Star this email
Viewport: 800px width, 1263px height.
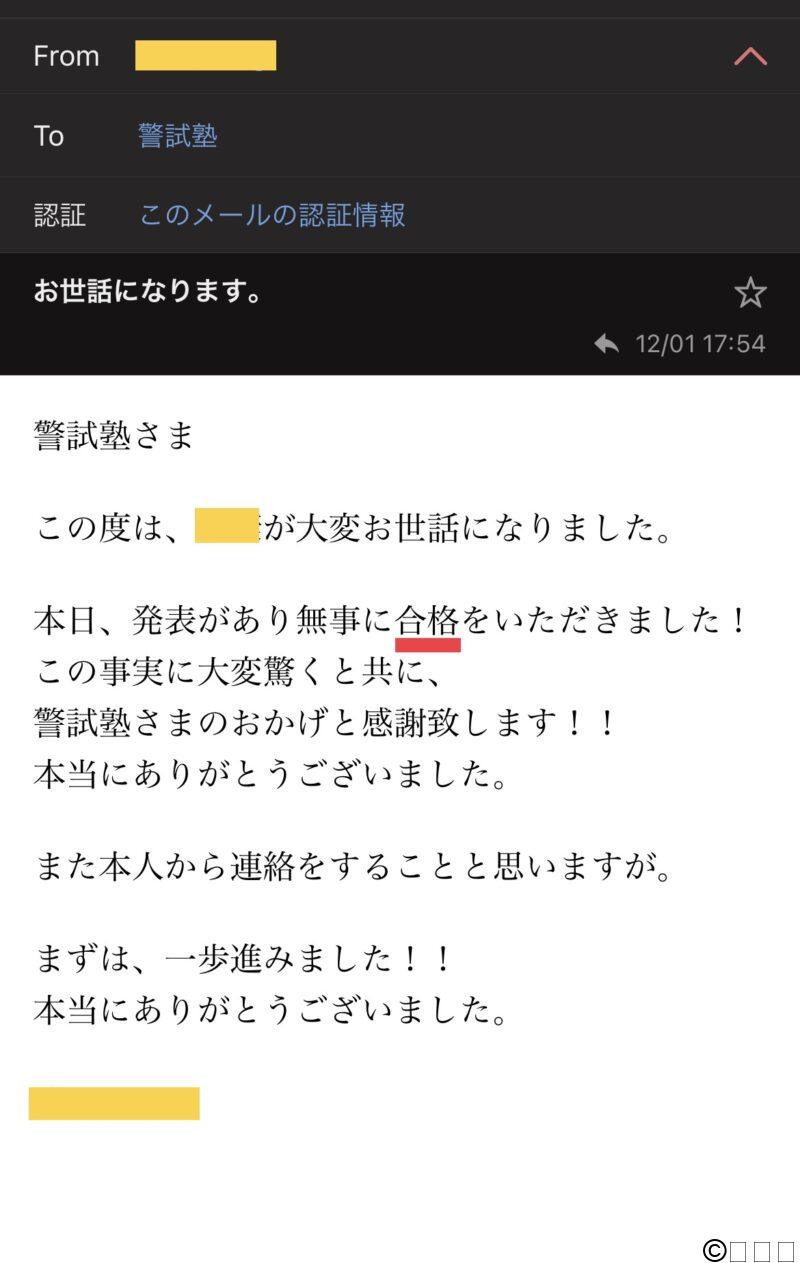750,293
